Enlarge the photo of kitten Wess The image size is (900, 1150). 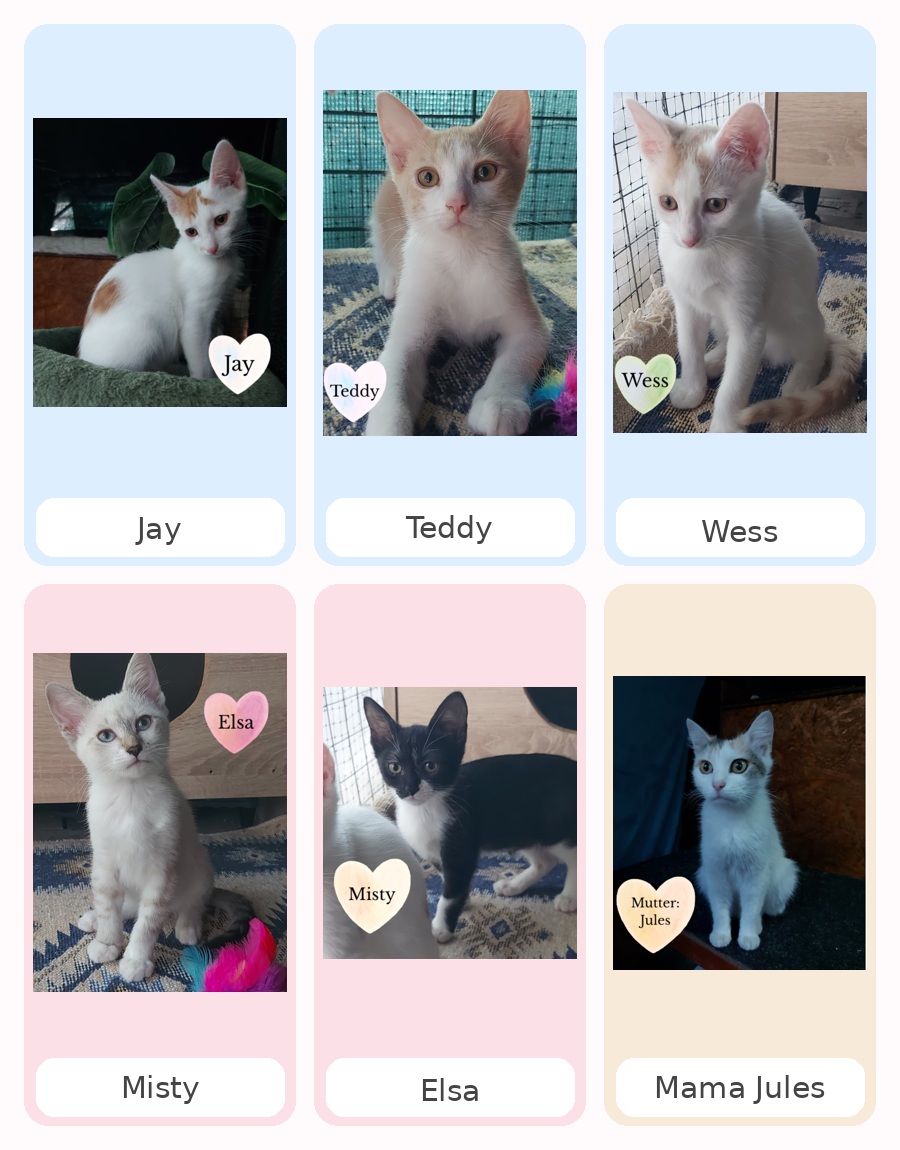740,262
